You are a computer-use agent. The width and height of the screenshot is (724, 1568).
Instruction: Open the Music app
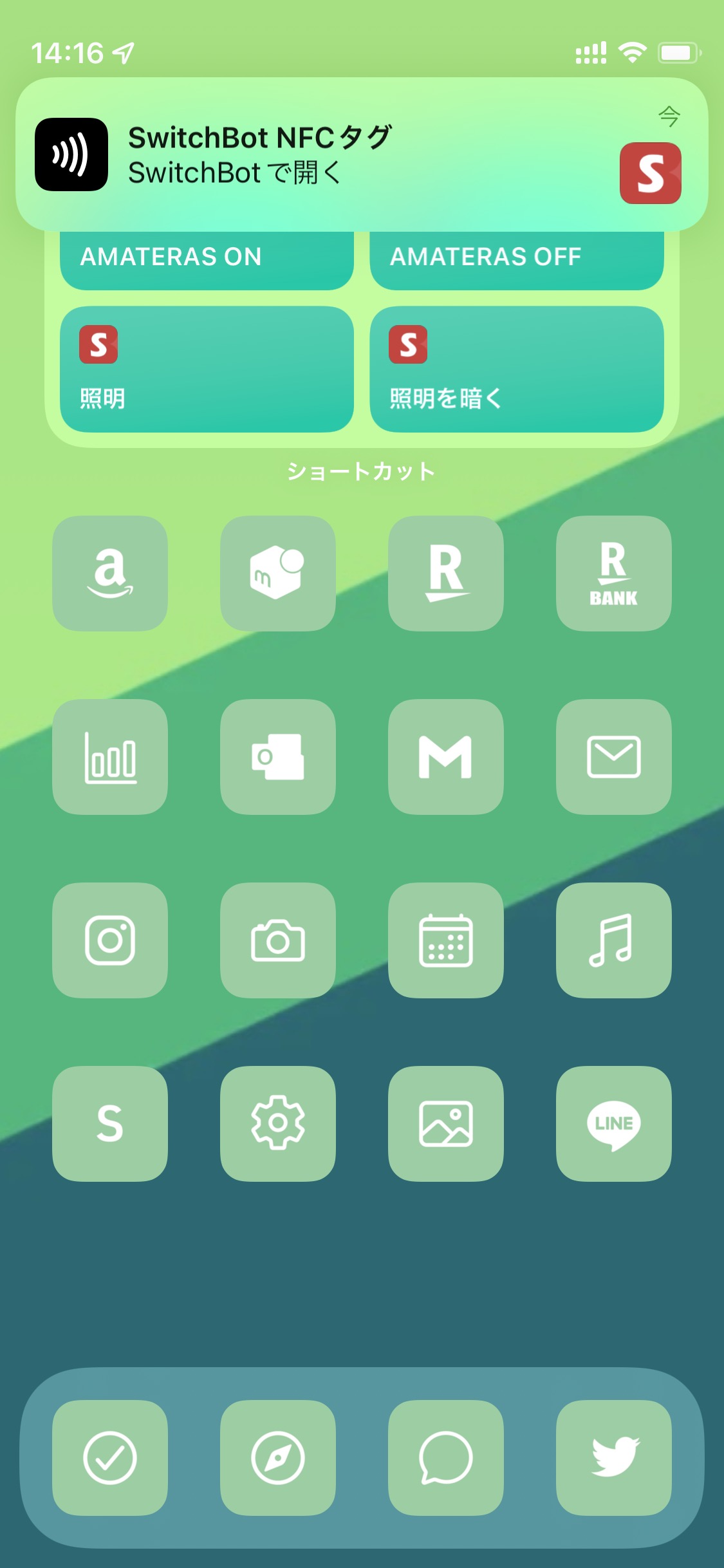[x=614, y=940]
